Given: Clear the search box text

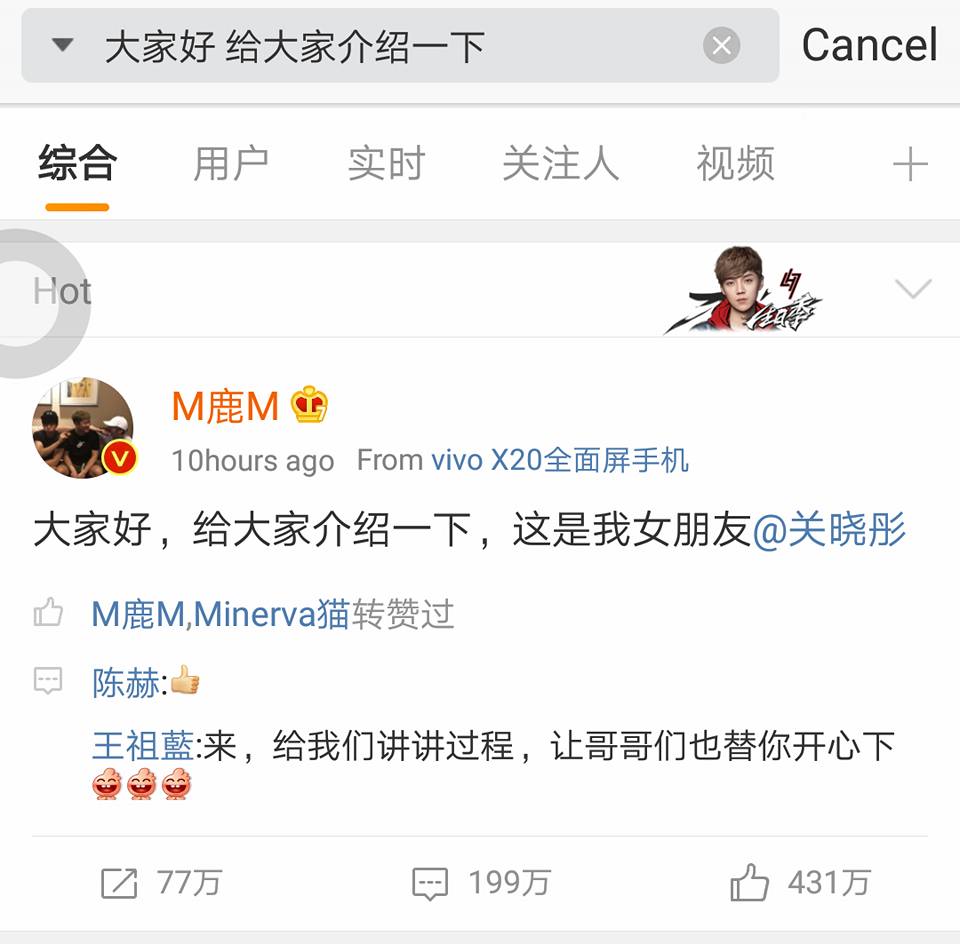Looking at the screenshot, I should click(721, 46).
